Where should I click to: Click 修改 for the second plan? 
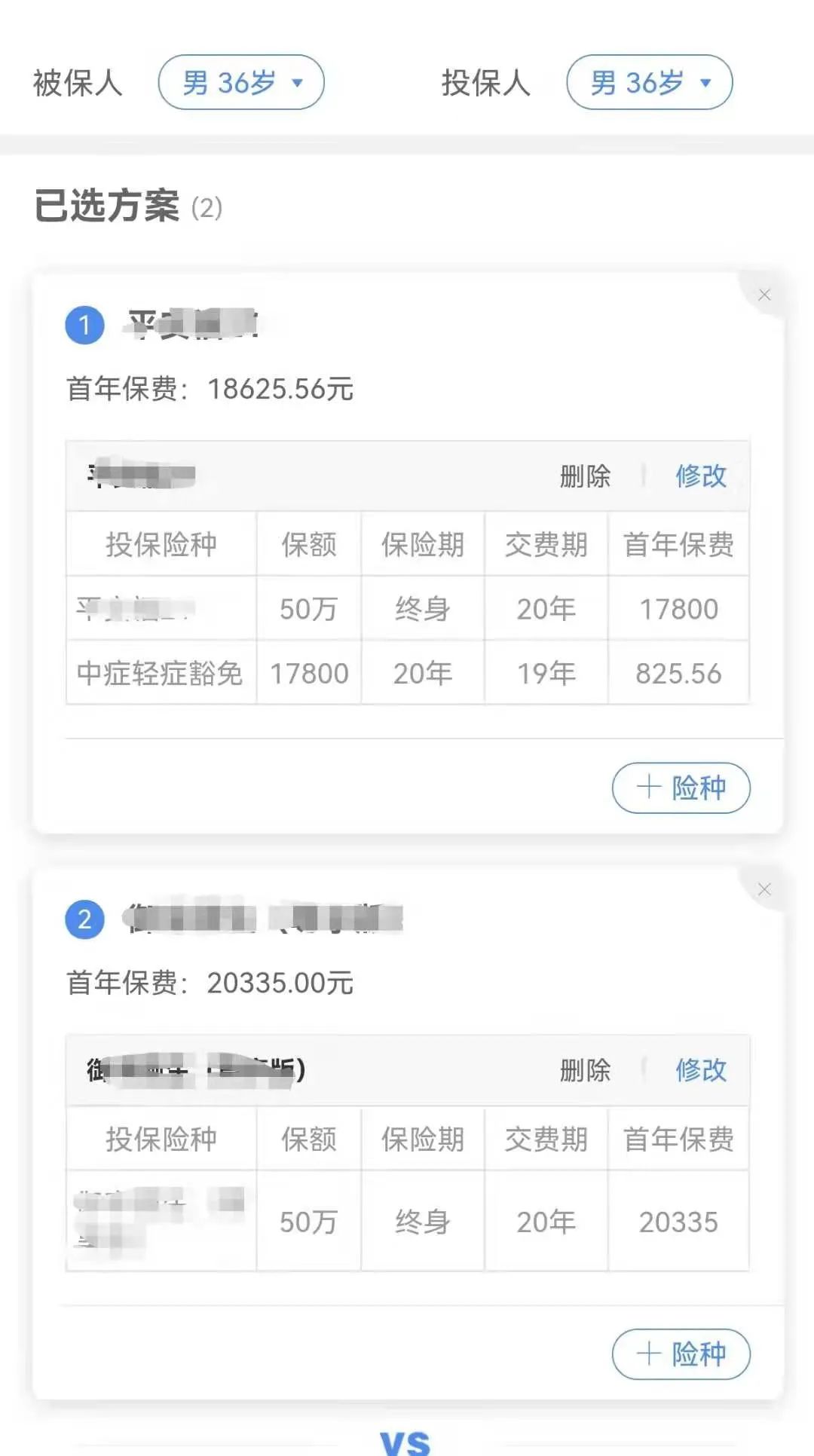pyautogui.click(x=700, y=1070)
